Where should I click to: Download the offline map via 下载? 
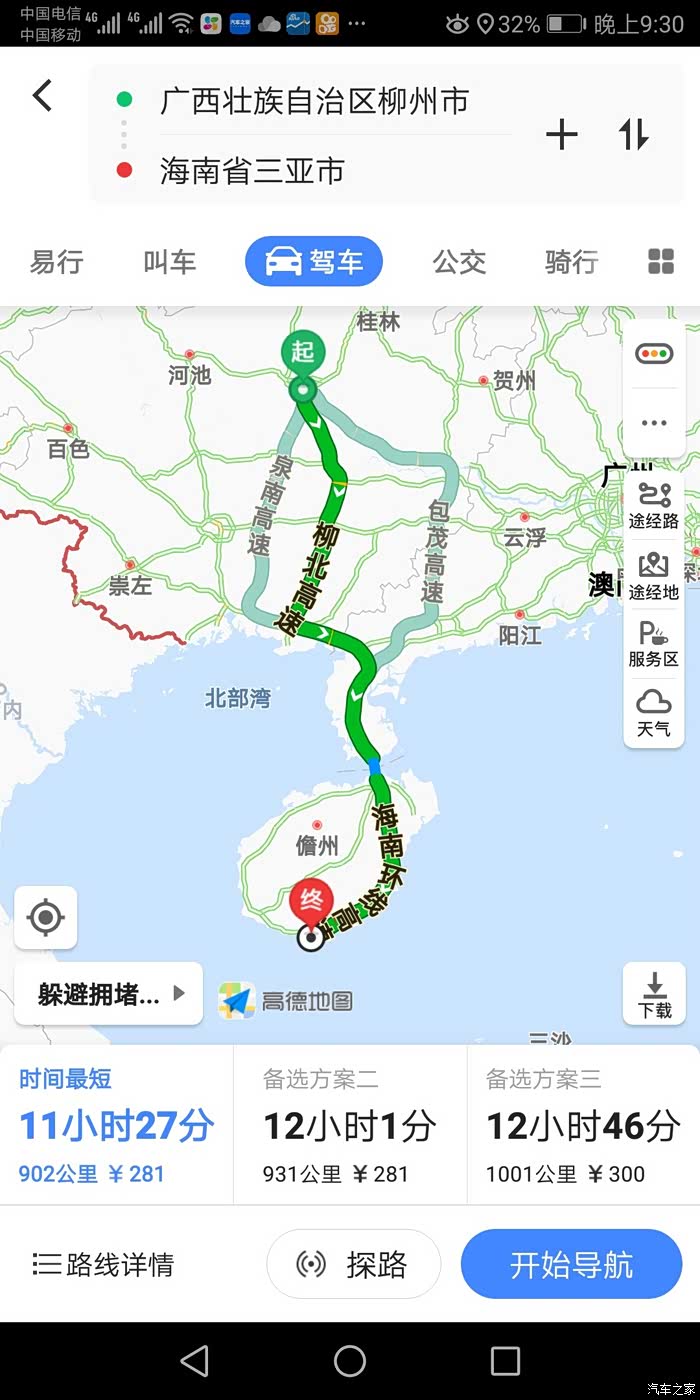click(655, 994)
